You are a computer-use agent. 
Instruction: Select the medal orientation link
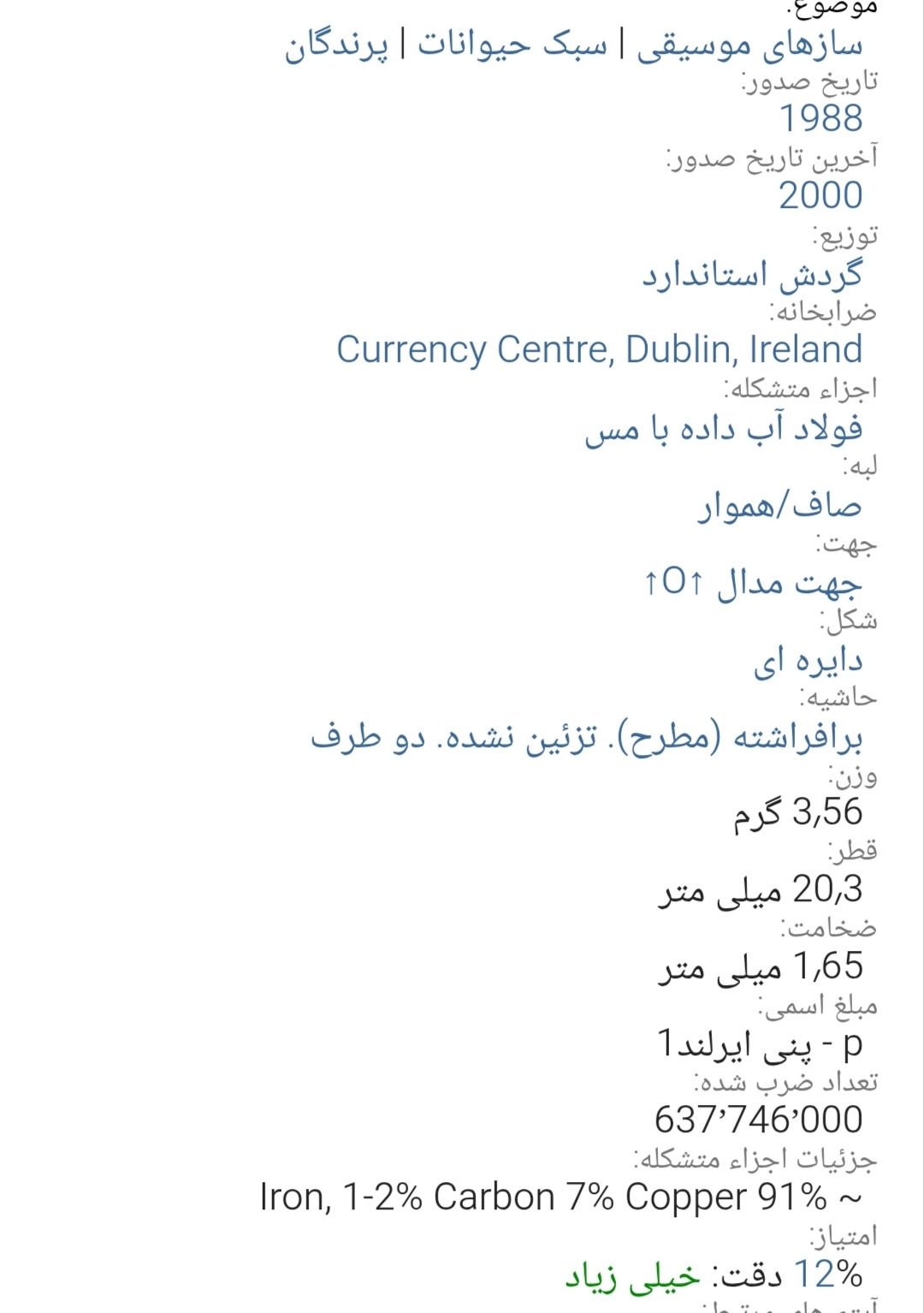753,582
